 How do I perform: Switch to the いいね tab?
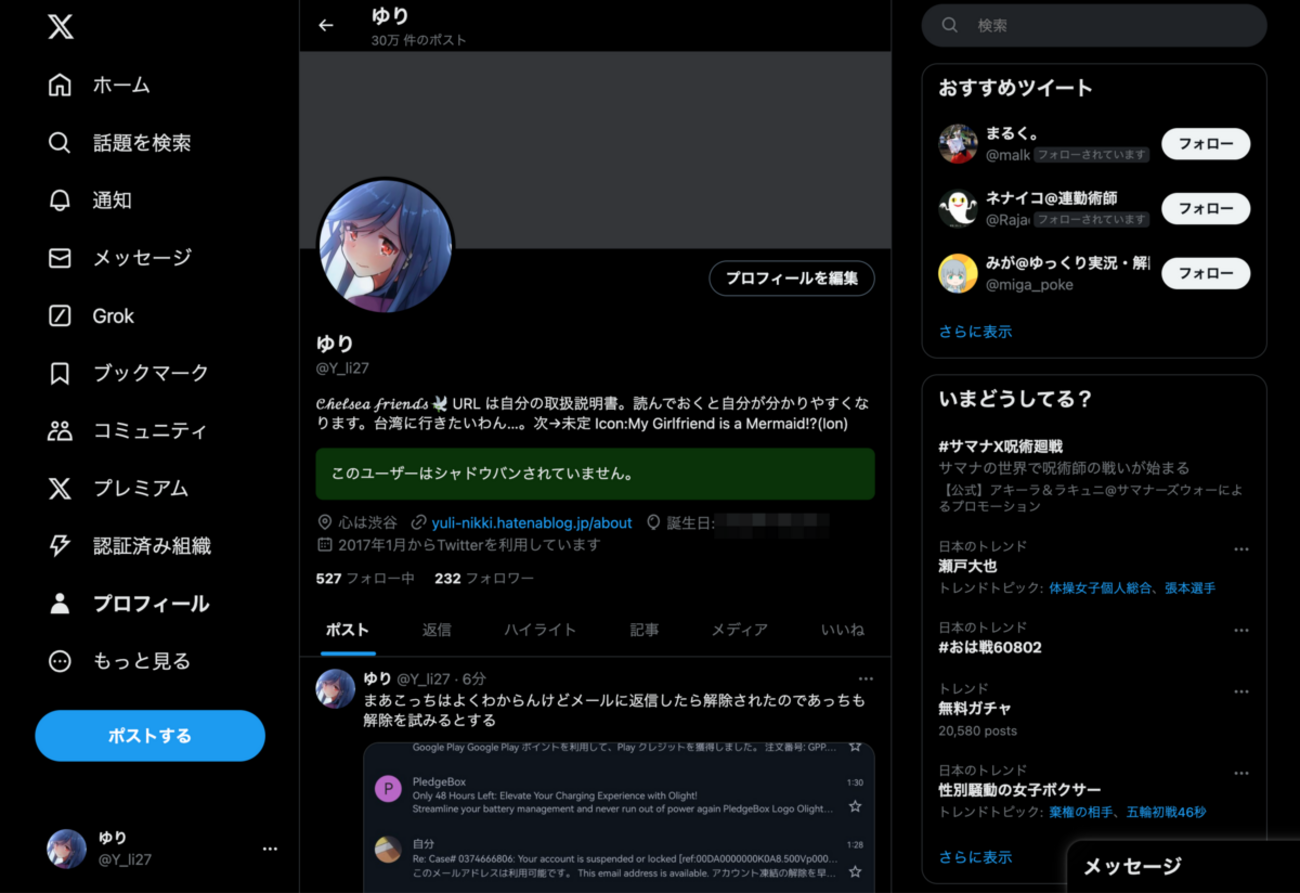842,630
